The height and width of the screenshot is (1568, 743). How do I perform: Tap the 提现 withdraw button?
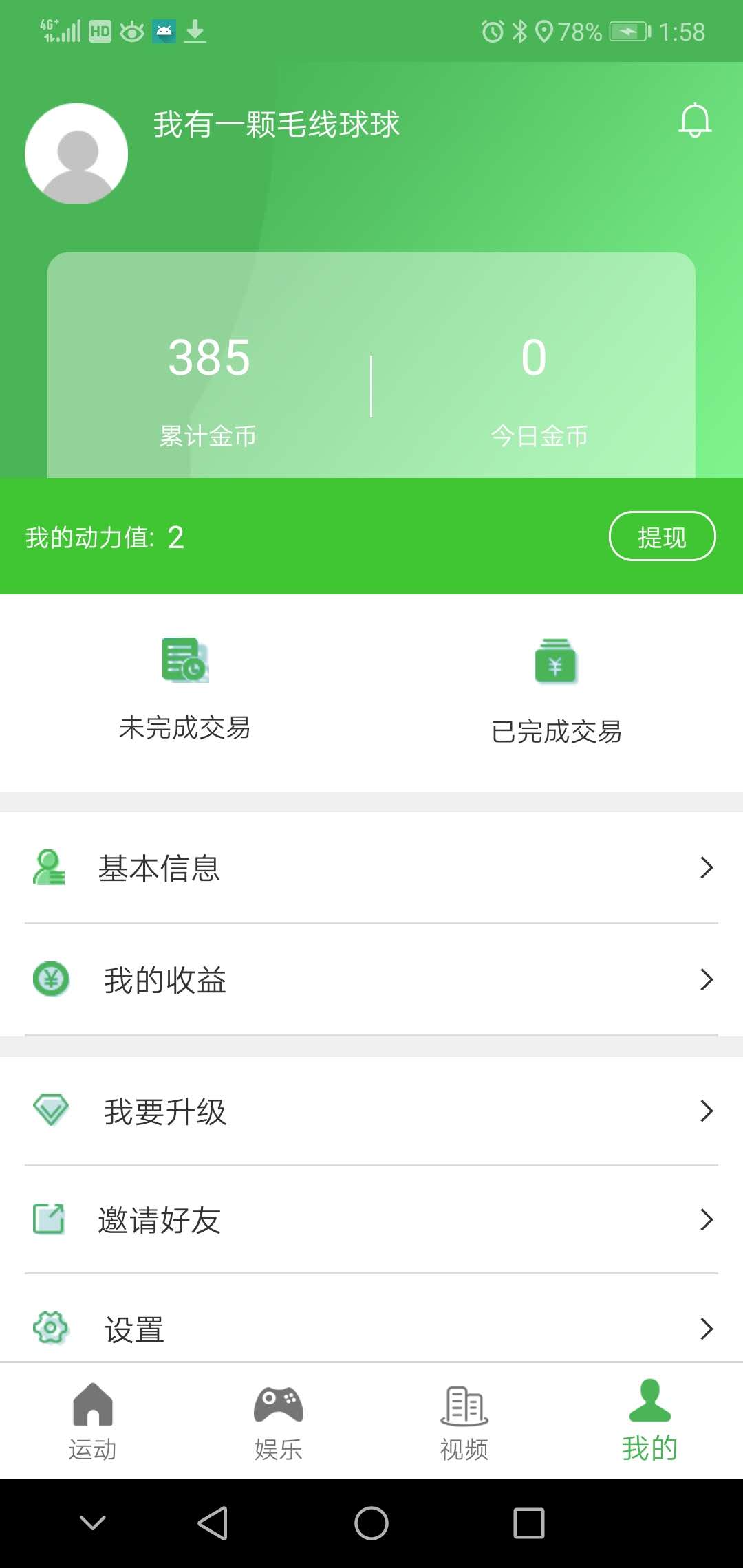[x=662, y=536]
